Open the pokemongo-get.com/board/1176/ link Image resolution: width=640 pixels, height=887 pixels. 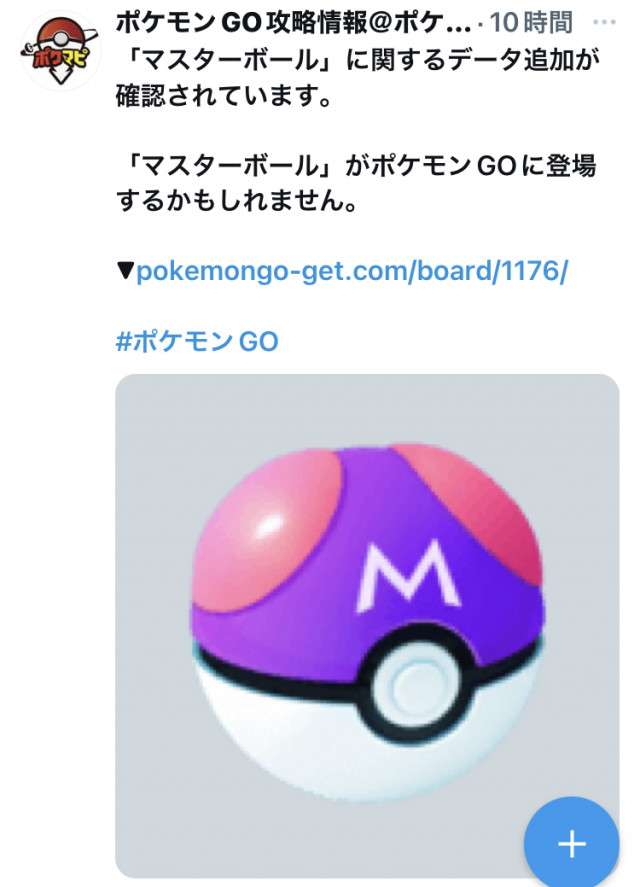(x=351, y=271)
